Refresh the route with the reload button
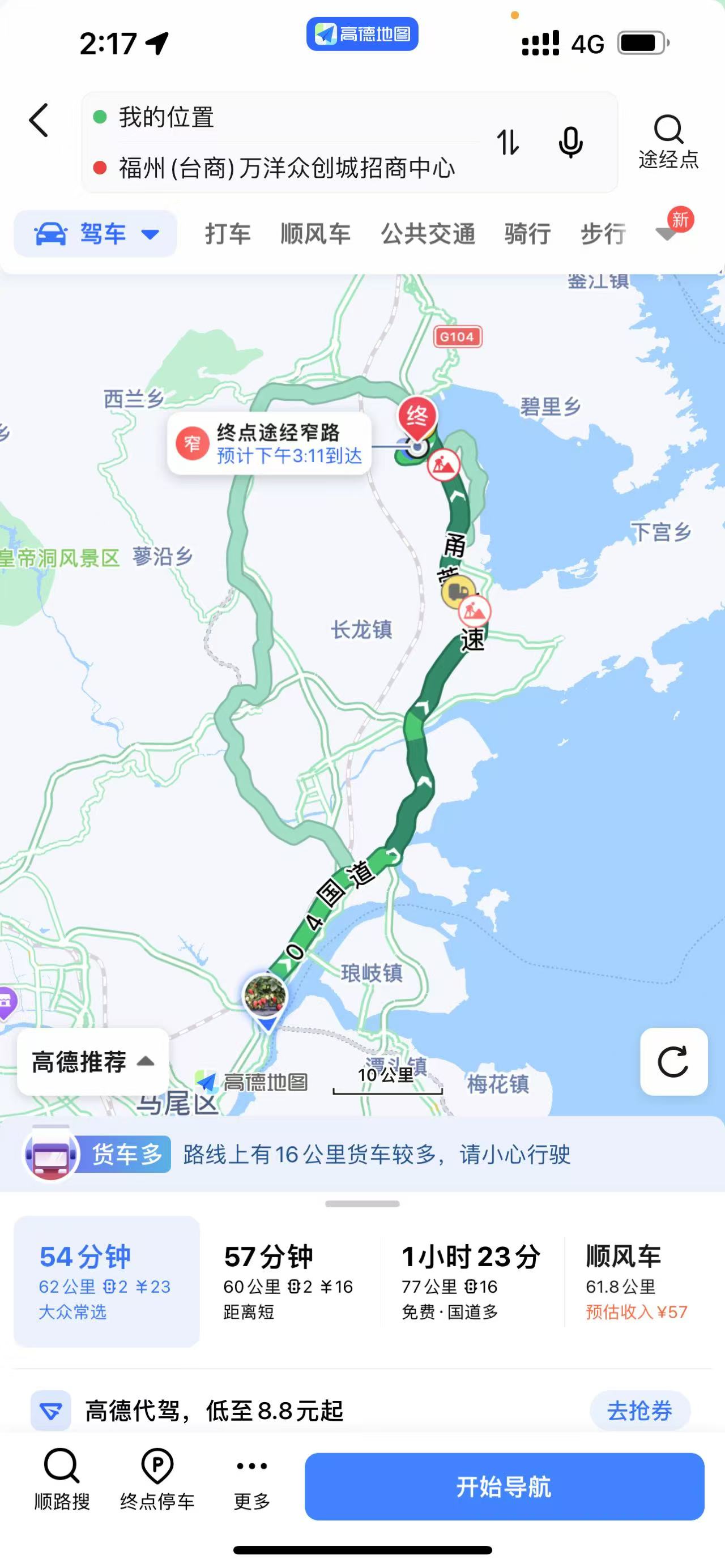The width and height of the screenshot is (725, 1568). (673, 1061)
